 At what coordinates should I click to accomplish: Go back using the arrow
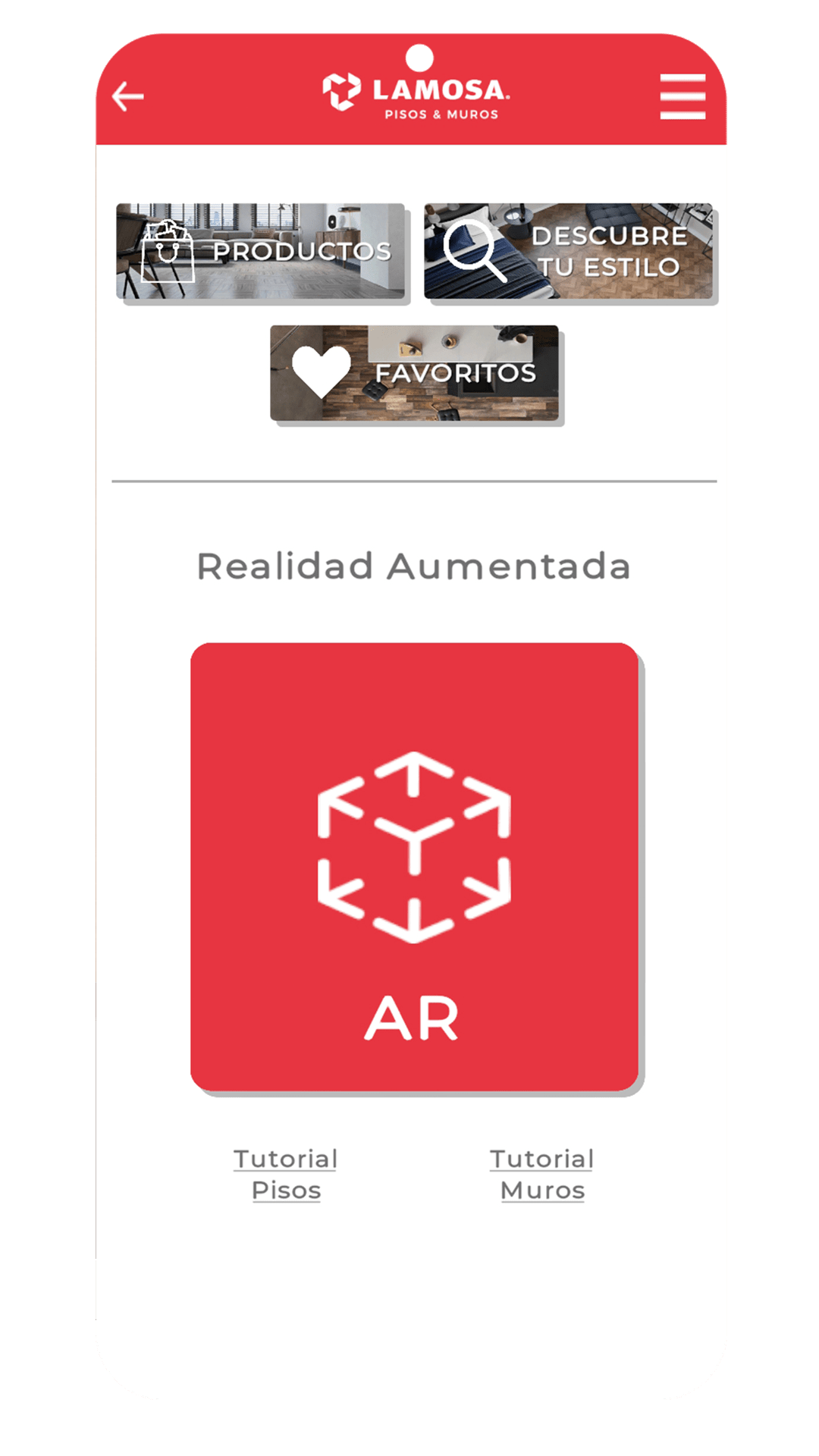(127, 96)
